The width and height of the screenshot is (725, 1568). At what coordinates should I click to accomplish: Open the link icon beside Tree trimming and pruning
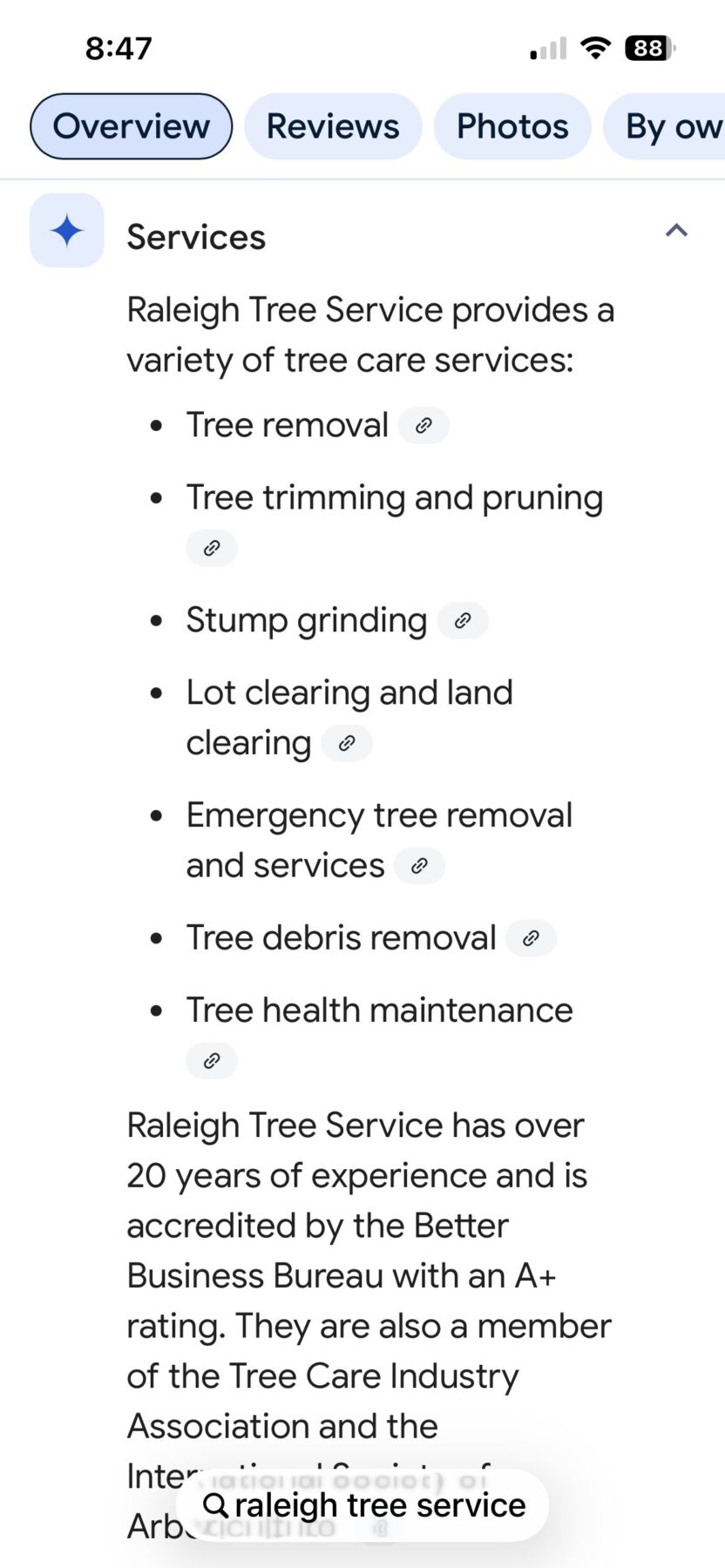pos(212,548)
